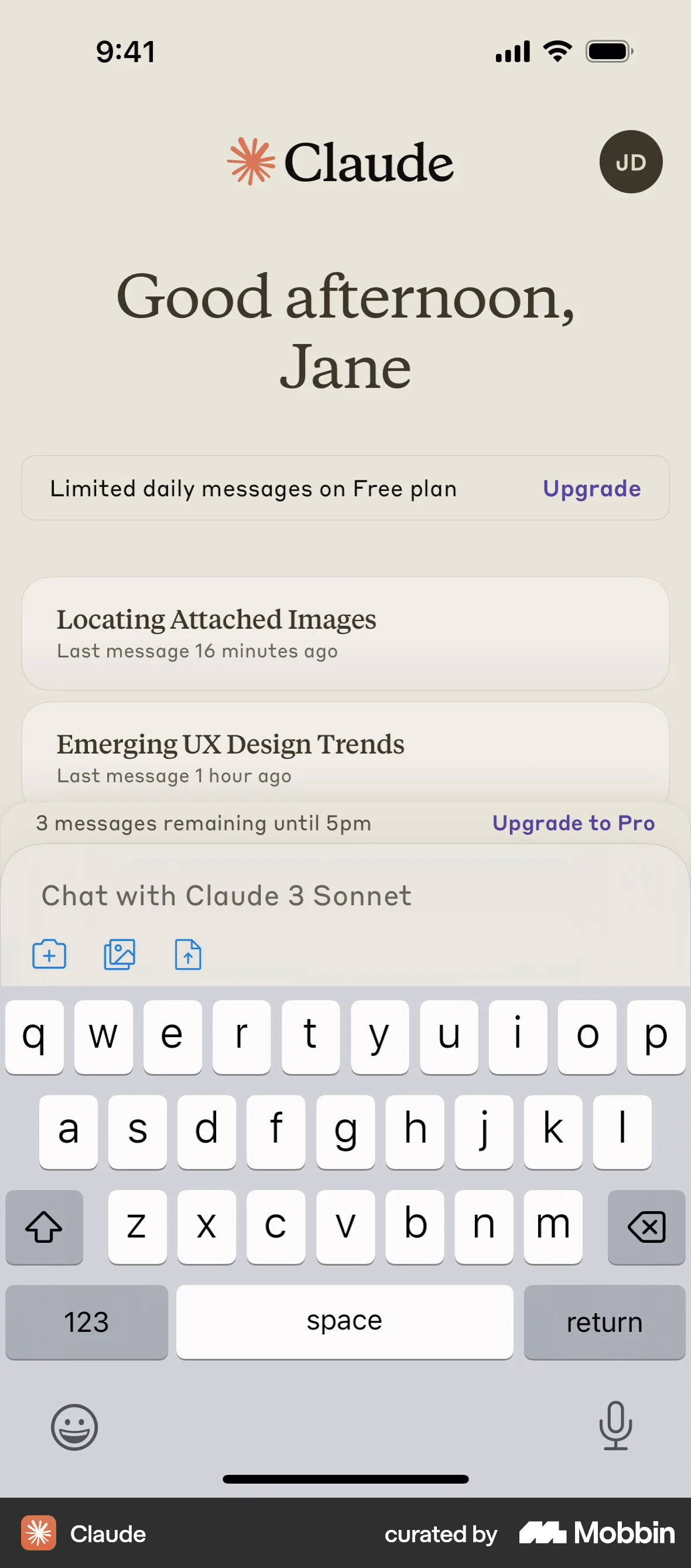Open the JD profile avatar
Screen dimensions: 691x1568
click(x=631, y=161)
